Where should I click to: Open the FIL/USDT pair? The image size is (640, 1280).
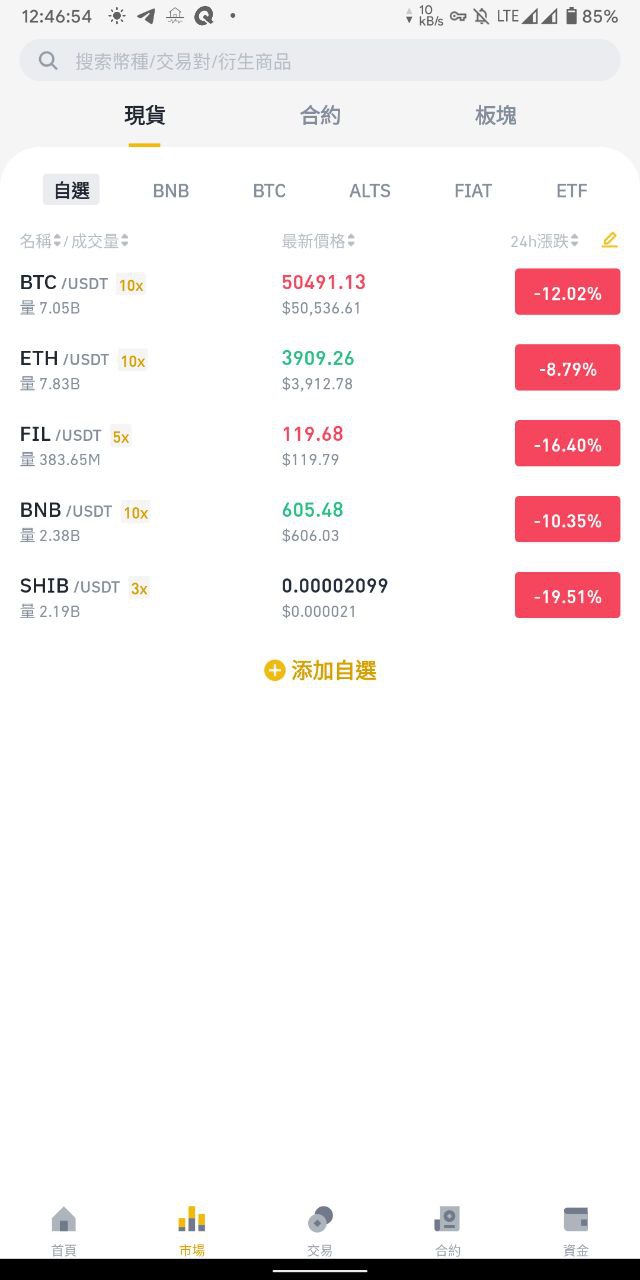(320, 446)
